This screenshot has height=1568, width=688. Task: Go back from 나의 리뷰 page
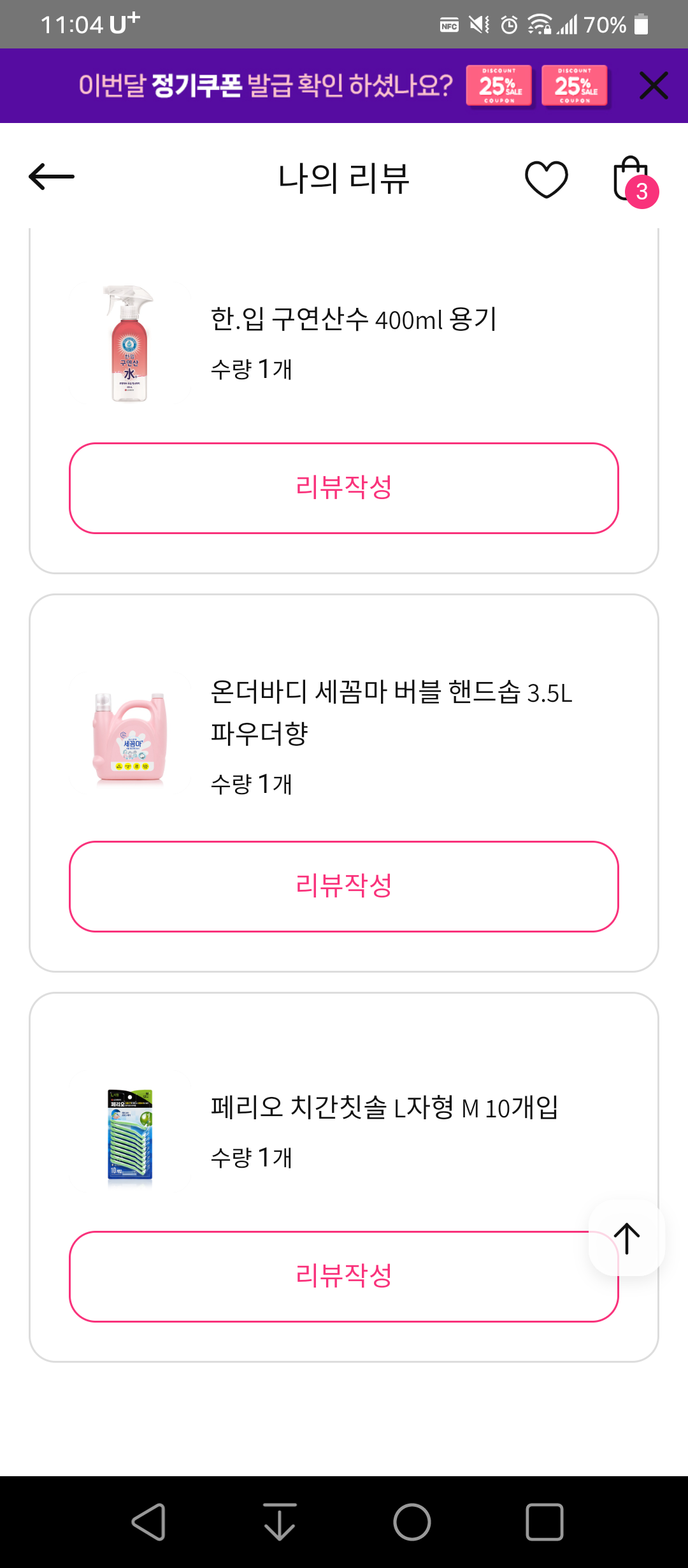tap(52, 177)
